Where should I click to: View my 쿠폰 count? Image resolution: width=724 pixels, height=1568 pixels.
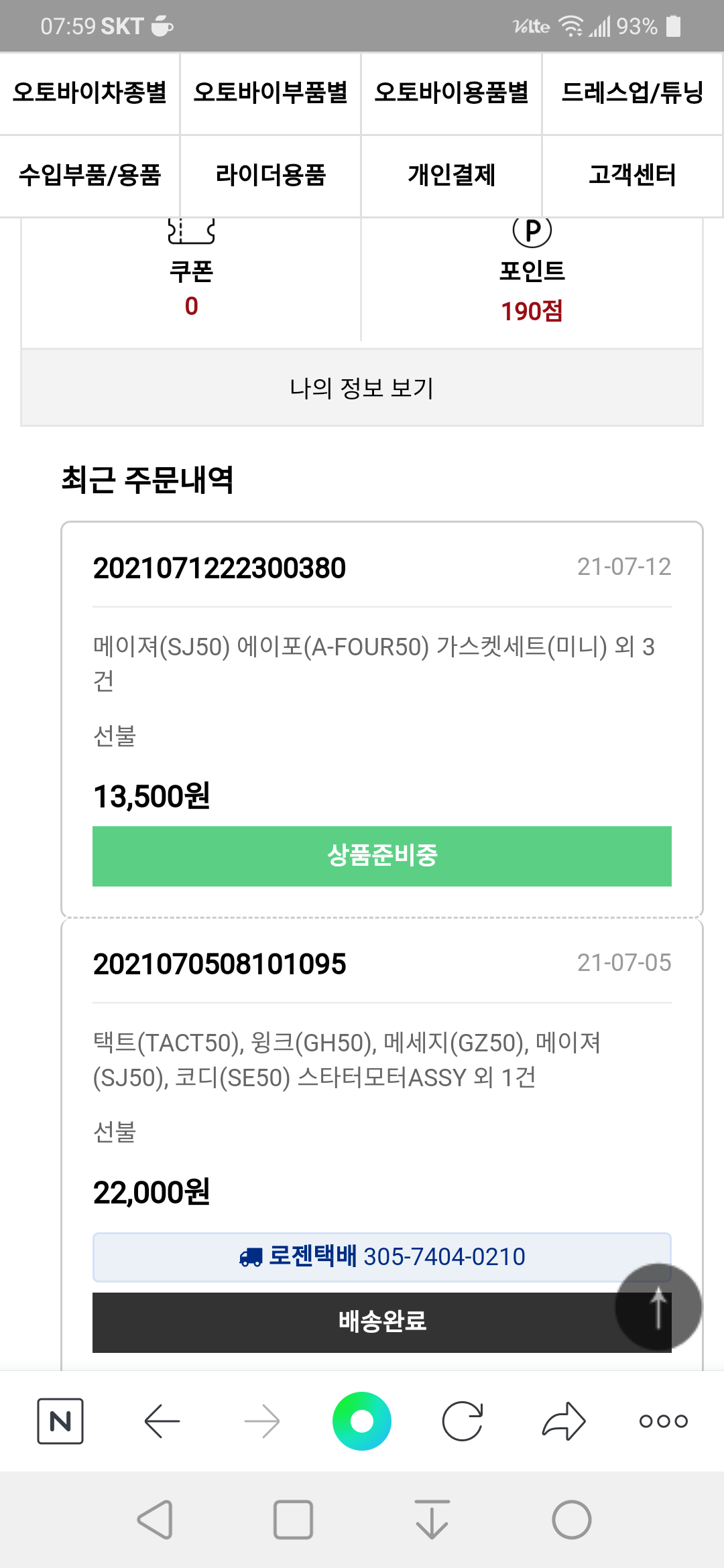tap(192, 281)
